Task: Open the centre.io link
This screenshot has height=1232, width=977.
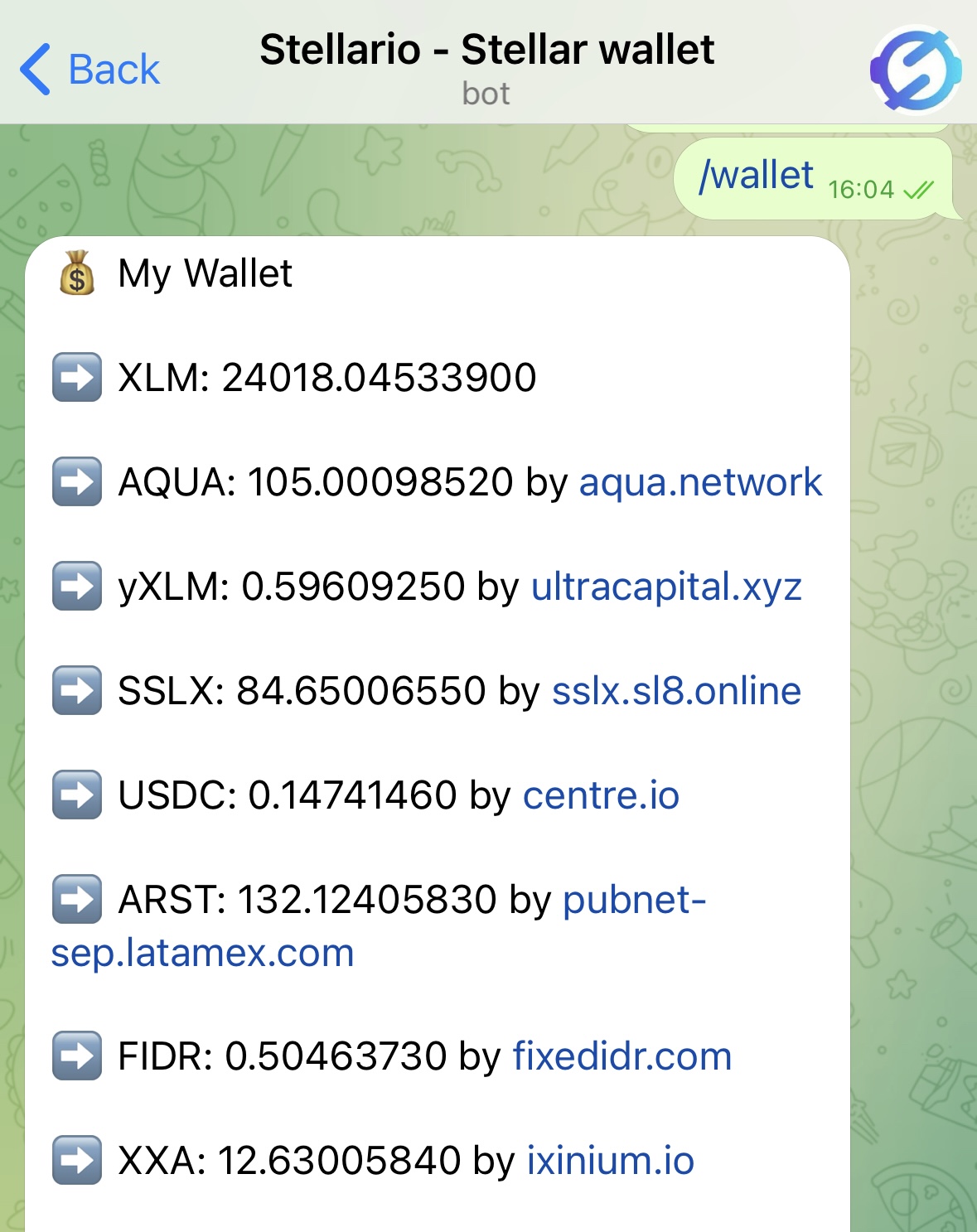Action: pos(601,795)
